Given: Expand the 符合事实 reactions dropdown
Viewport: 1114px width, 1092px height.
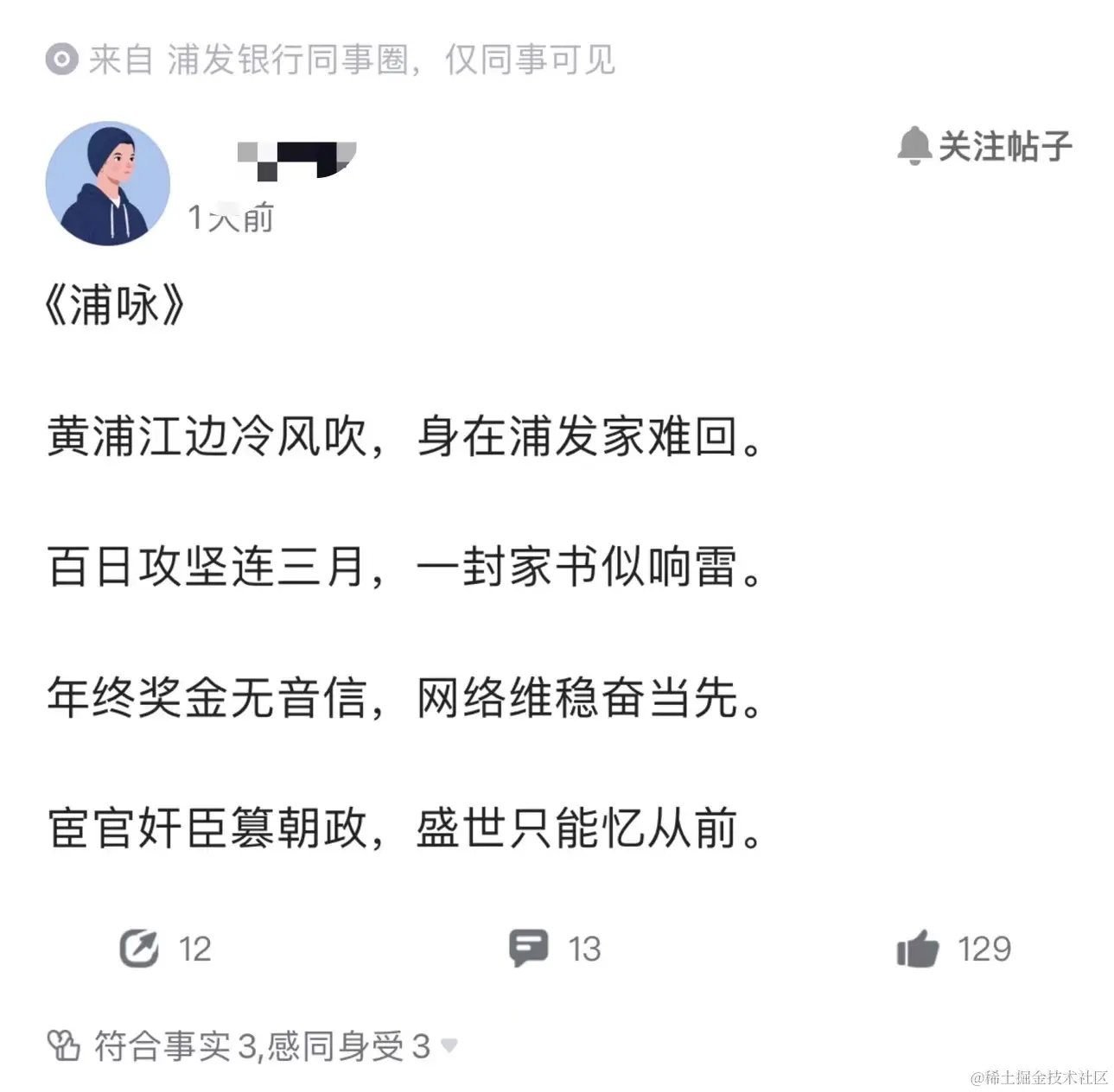Looking at the screenshot, I should [x=449, y=1046].
